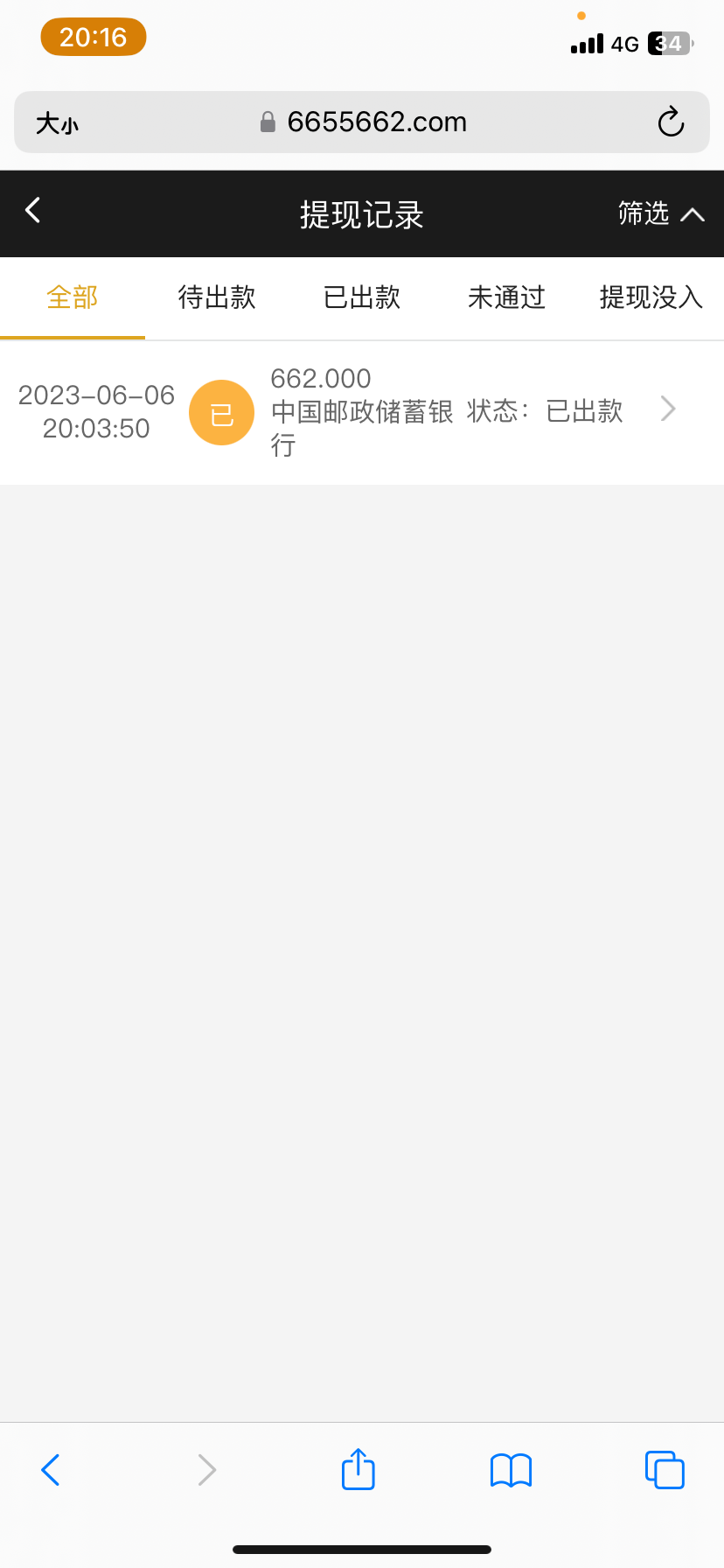Switch to the 待出款 tab
The image size is (724, 1568).
click(217, 297)
